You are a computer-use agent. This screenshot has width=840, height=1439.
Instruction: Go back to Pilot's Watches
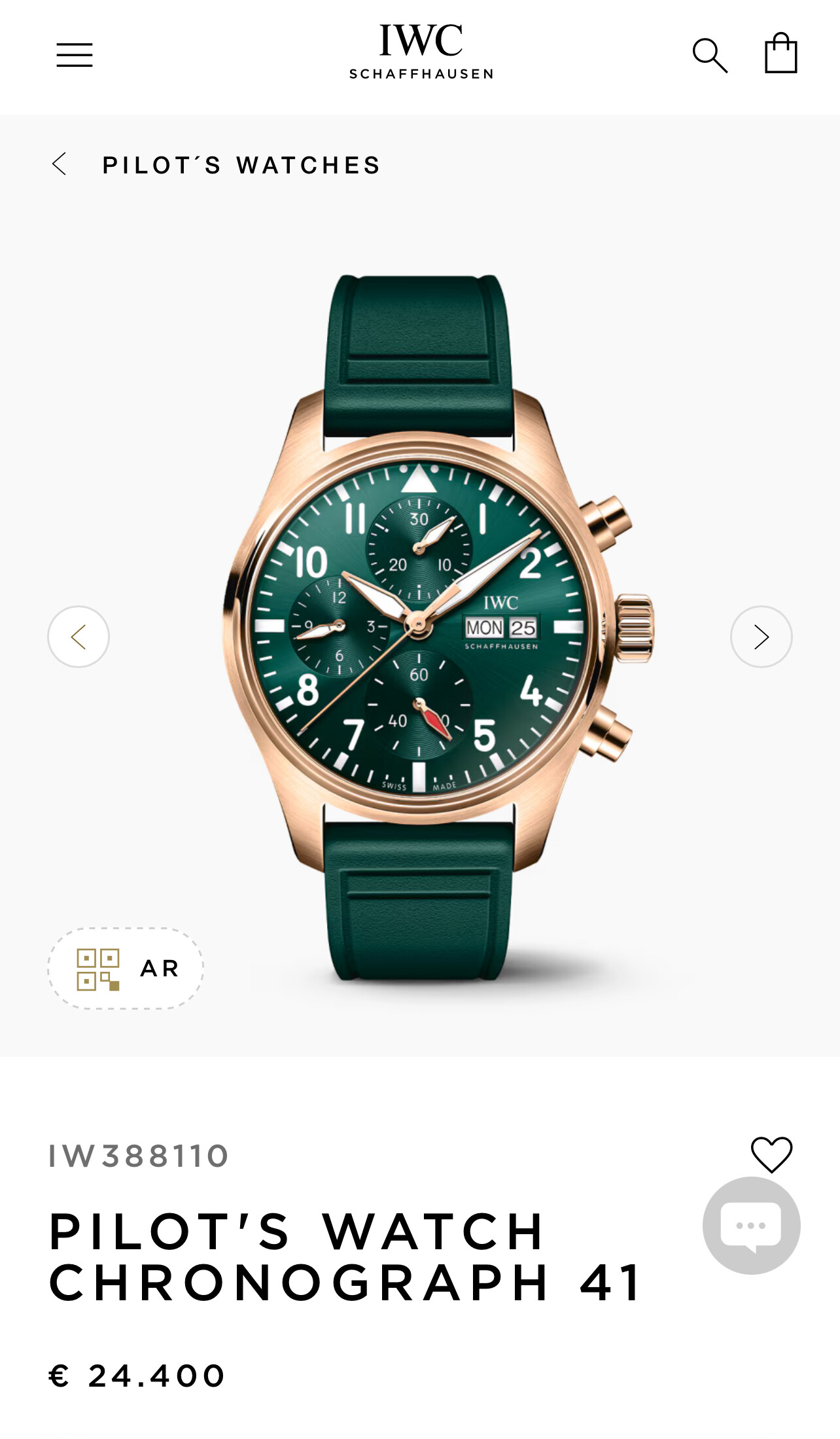coord(216,165)
